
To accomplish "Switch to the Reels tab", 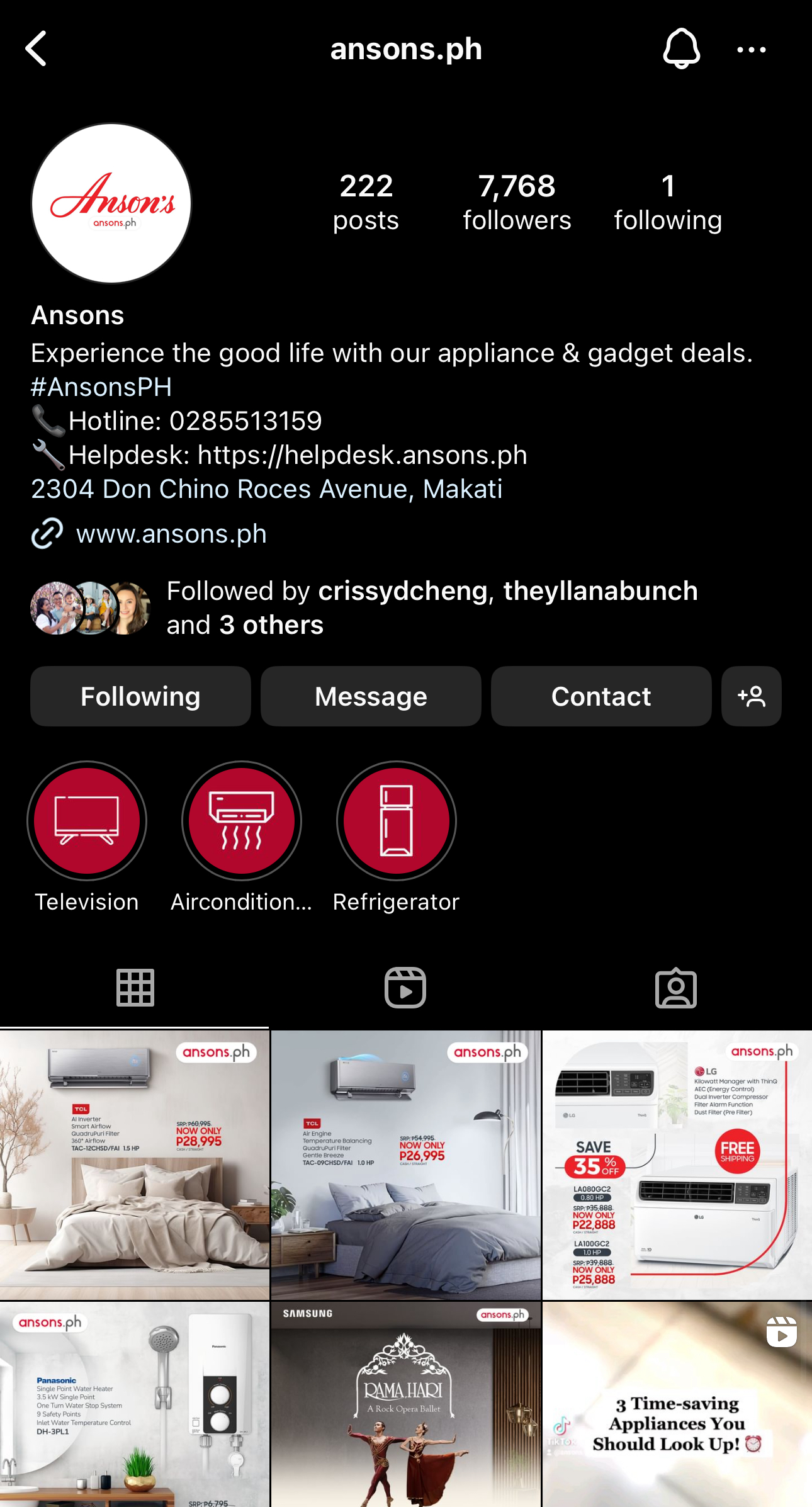I will pyautogui.click(x=405, y=988).
